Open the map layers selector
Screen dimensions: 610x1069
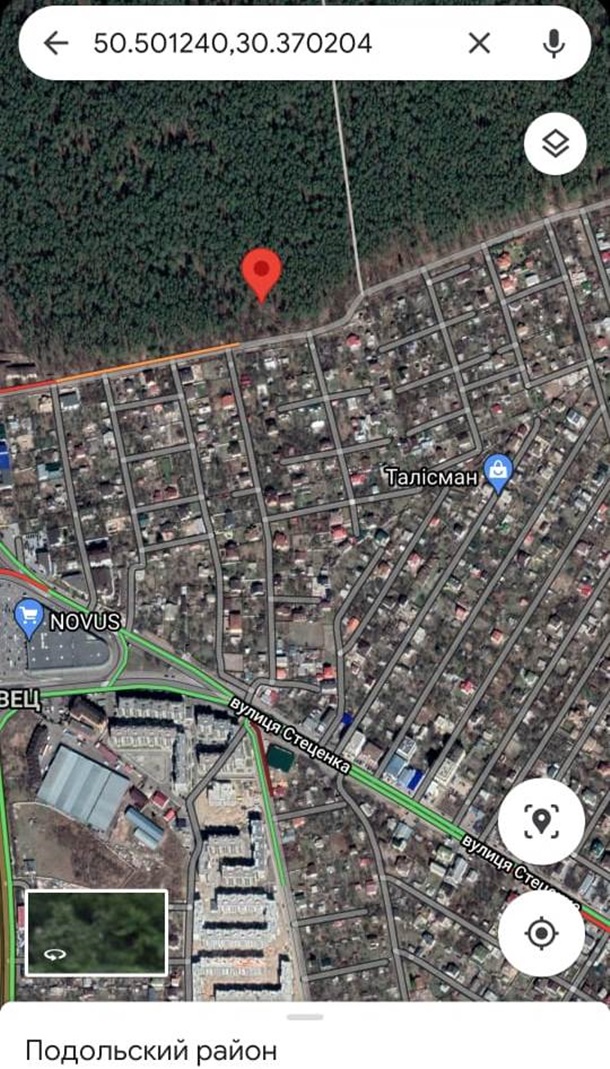pos(555,144)
